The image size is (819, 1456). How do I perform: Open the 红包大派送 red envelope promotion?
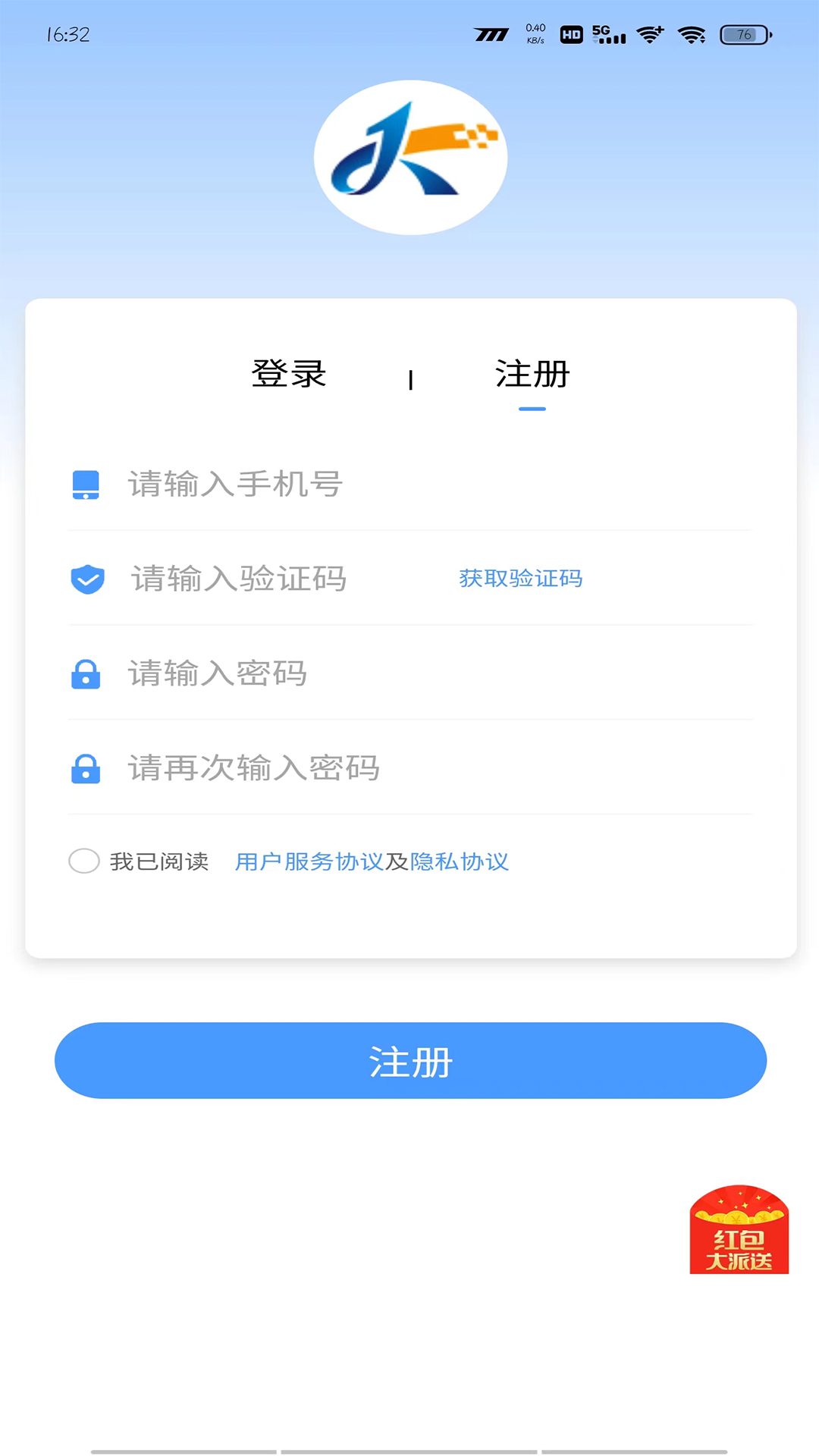coord(738,1228)
